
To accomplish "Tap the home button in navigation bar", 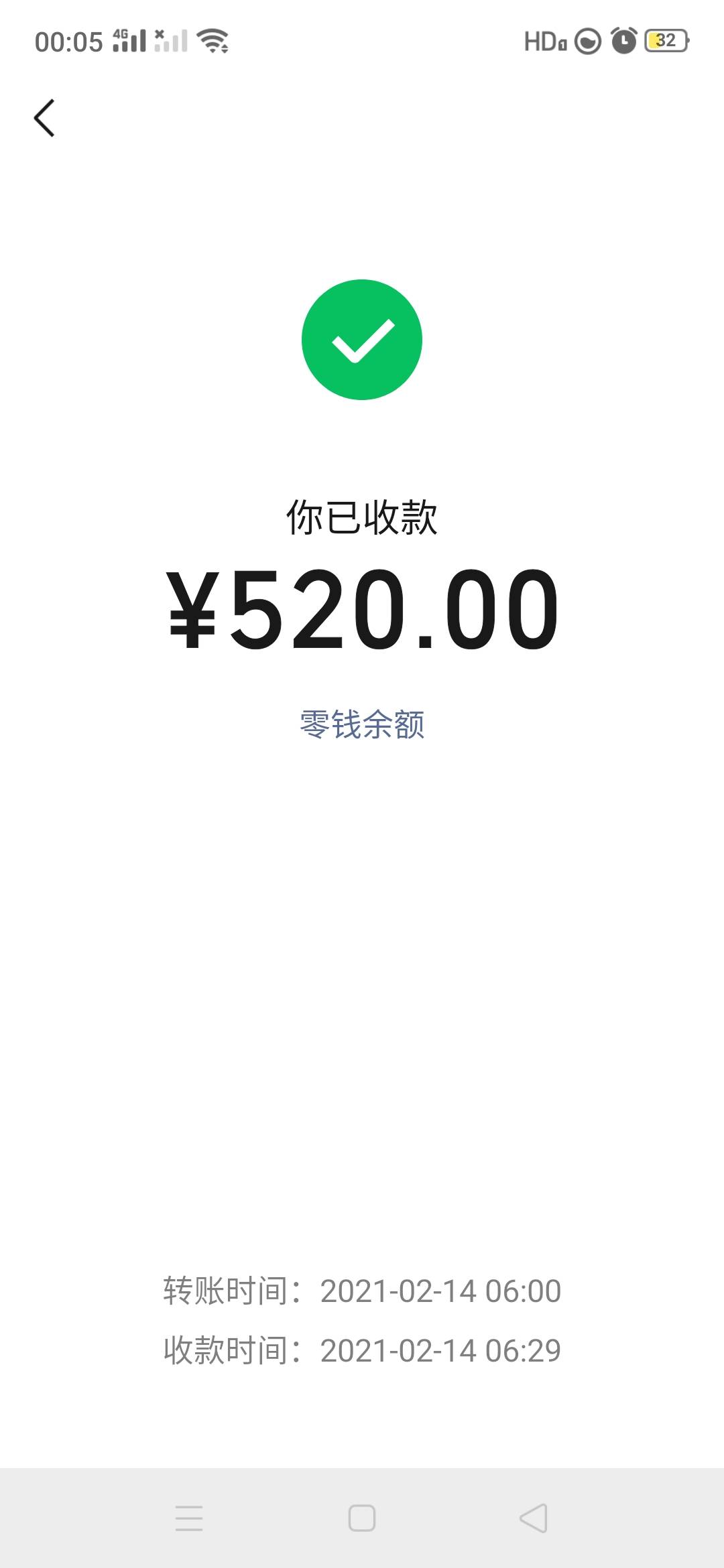I will [x=361, y=1519].
